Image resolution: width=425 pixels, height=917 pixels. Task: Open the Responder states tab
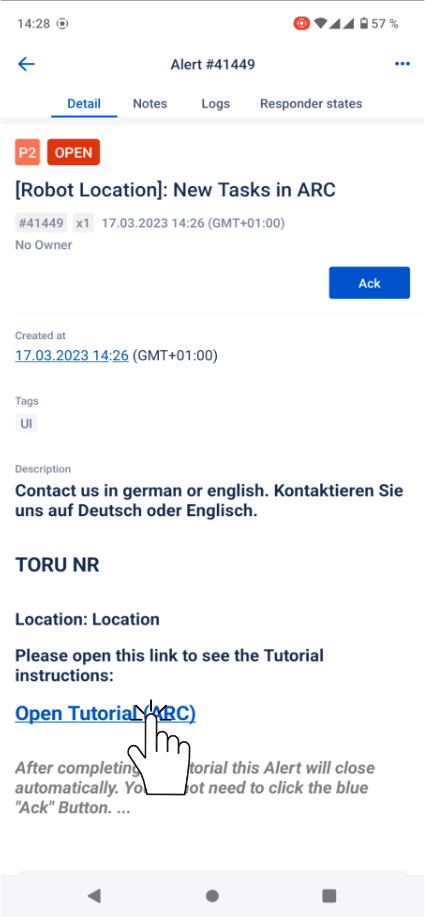point(311,104)
